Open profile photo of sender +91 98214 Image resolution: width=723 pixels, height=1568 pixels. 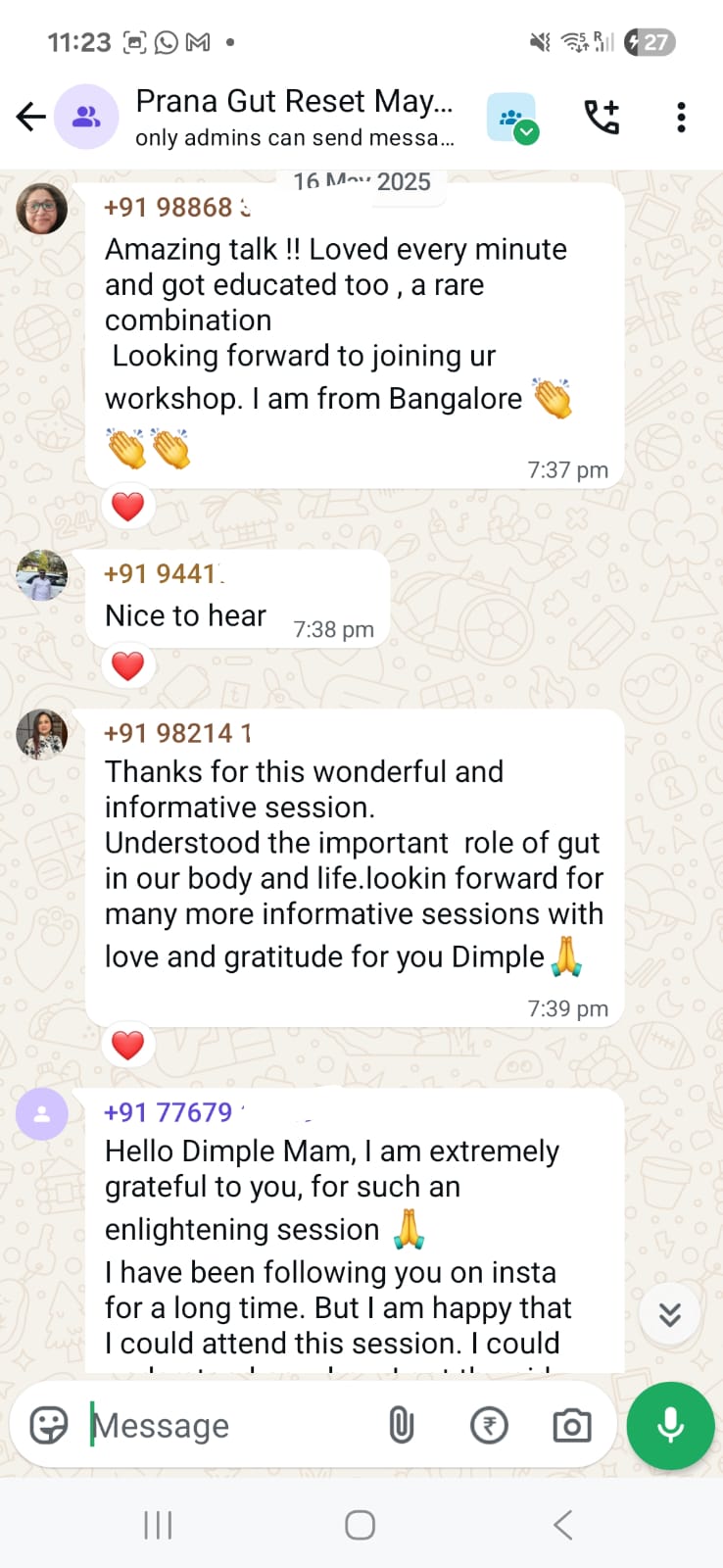click(42, 734)
